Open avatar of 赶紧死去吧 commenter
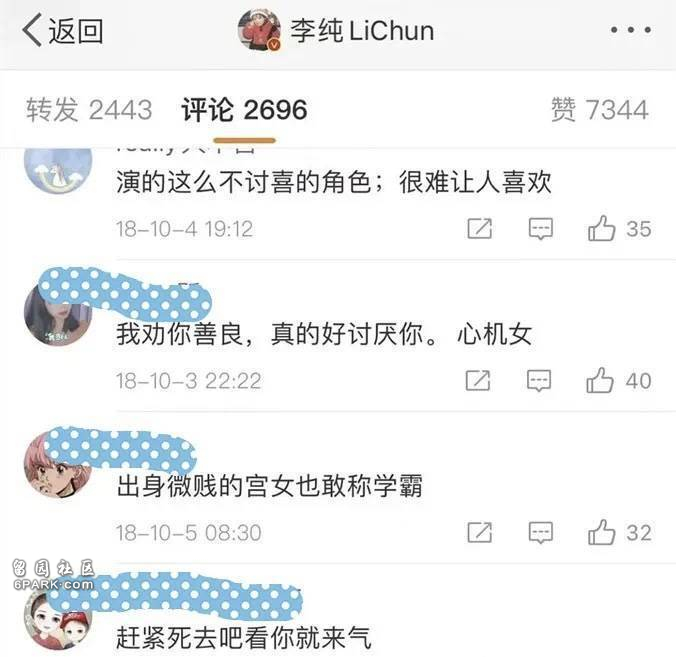676x657 pixels. (x=57, y=619)
